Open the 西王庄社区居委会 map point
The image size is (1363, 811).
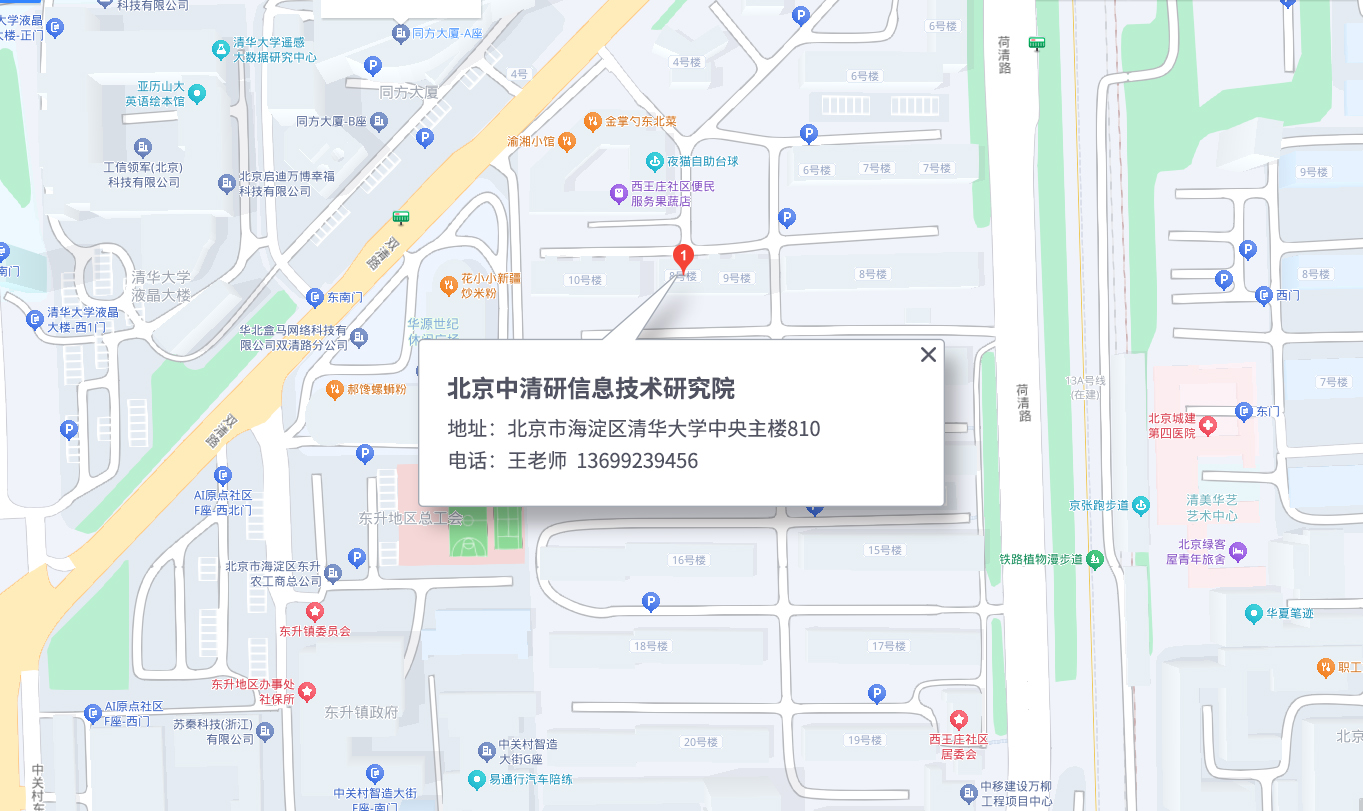point(958,719)
